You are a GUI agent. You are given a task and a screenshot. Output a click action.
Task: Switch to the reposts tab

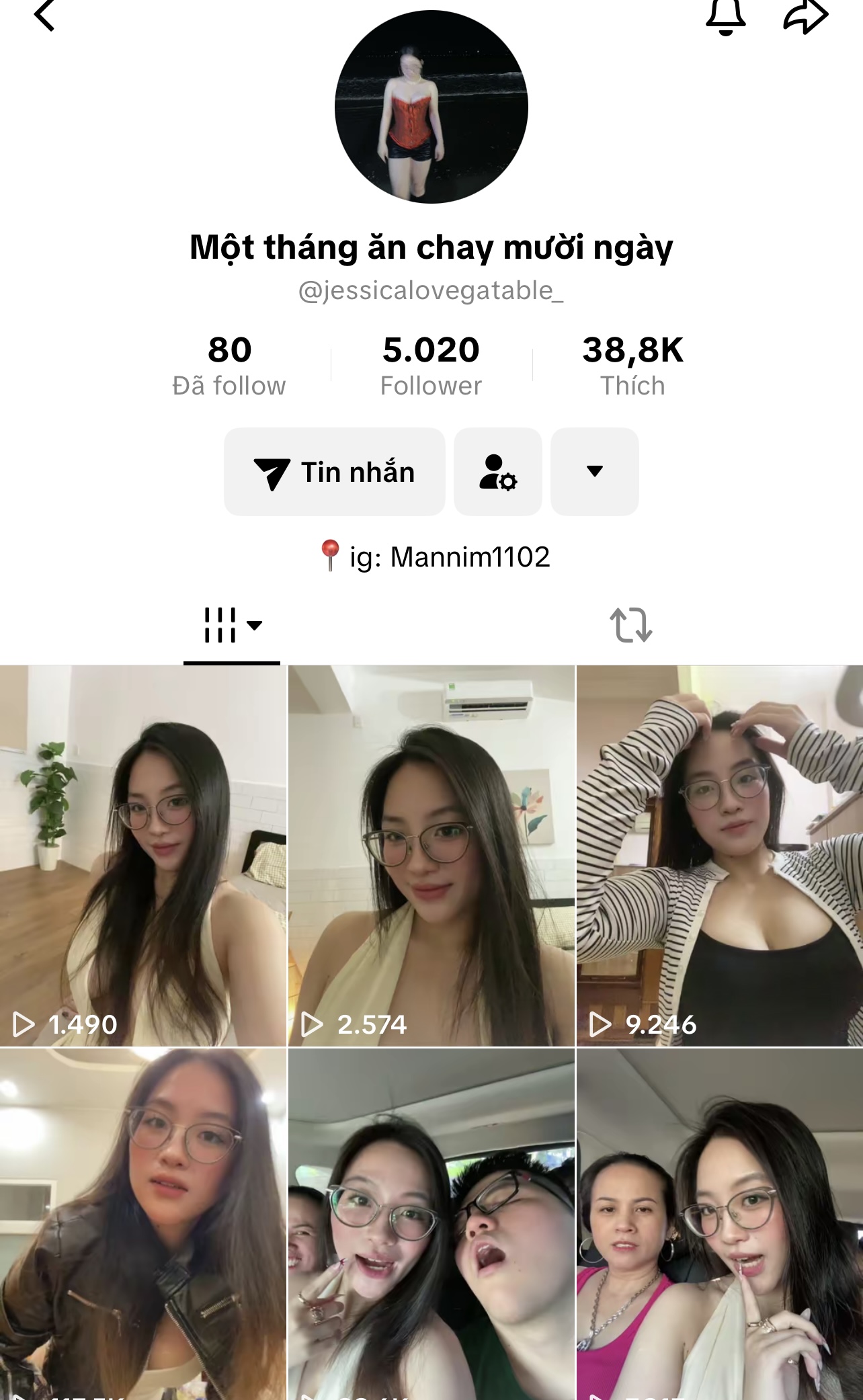click(x=630, y=625)
